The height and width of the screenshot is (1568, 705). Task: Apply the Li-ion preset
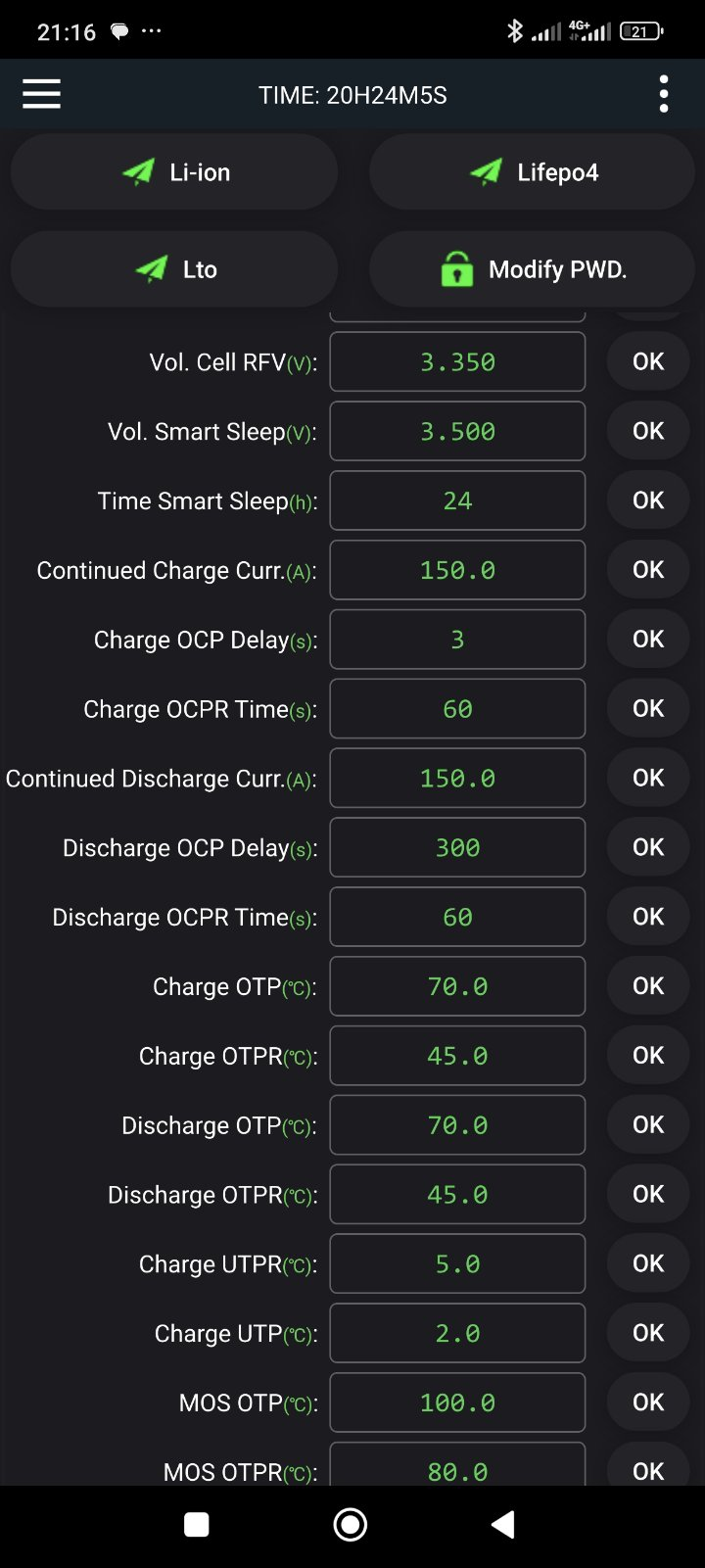[174, 172]
